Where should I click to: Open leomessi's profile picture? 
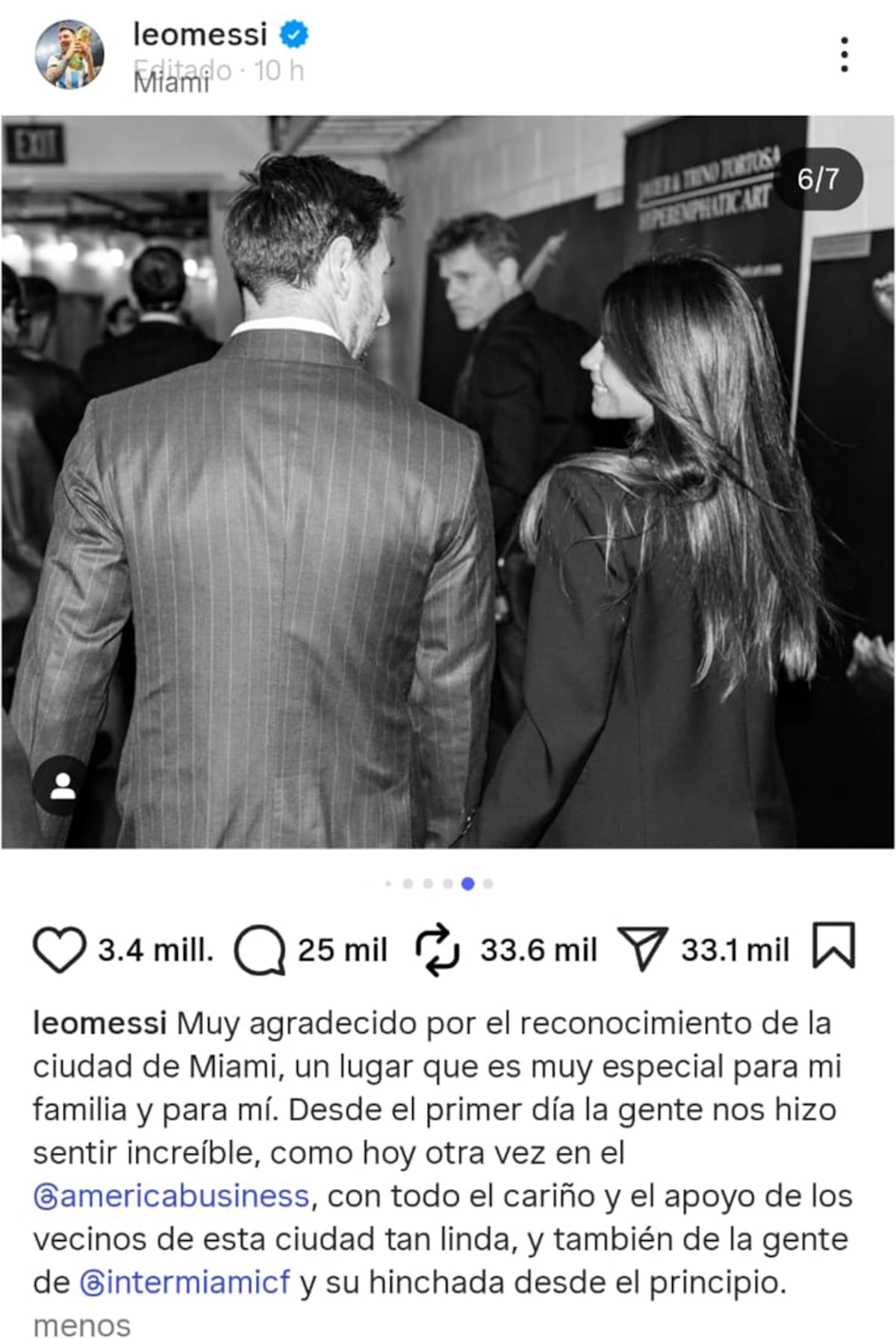coord(69,55)
